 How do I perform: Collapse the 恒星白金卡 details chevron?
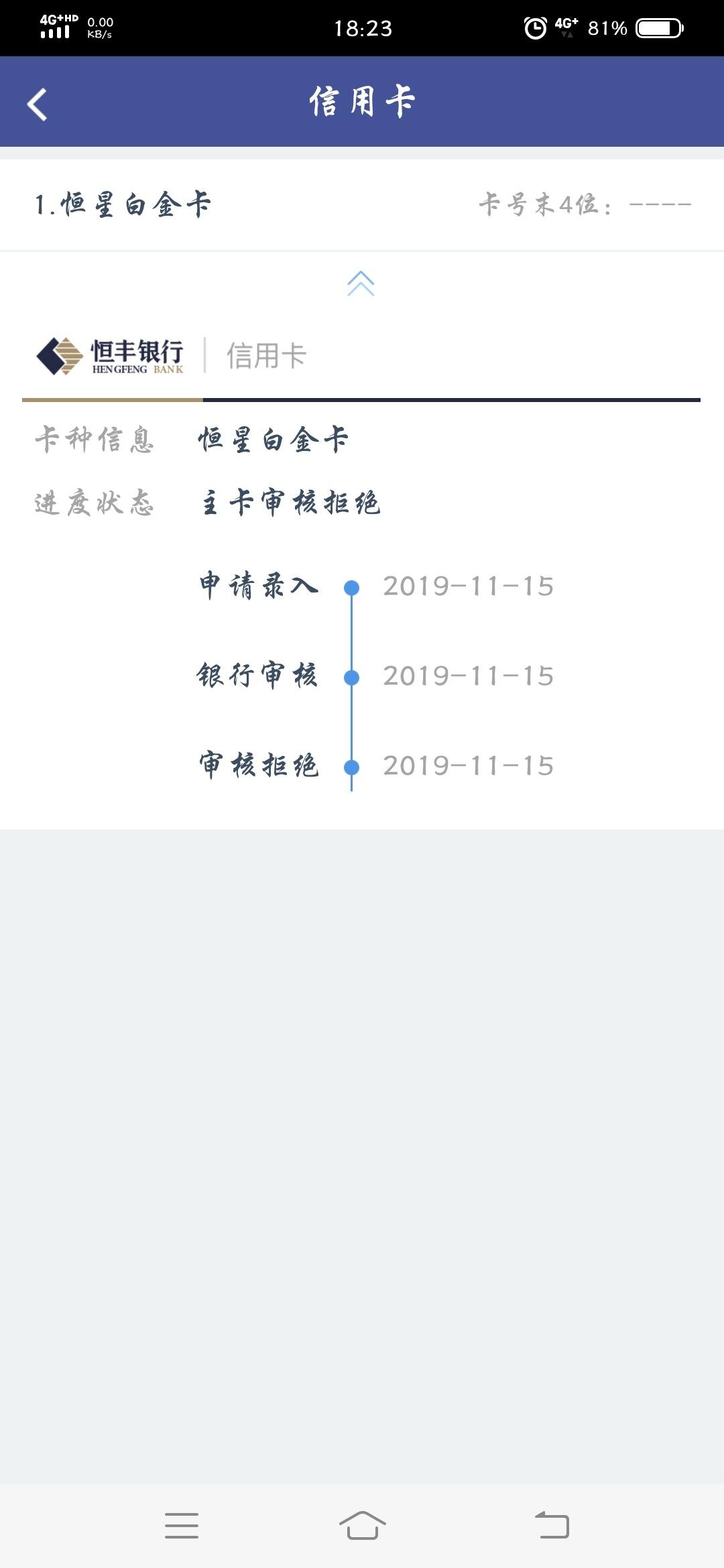[361, 283]
